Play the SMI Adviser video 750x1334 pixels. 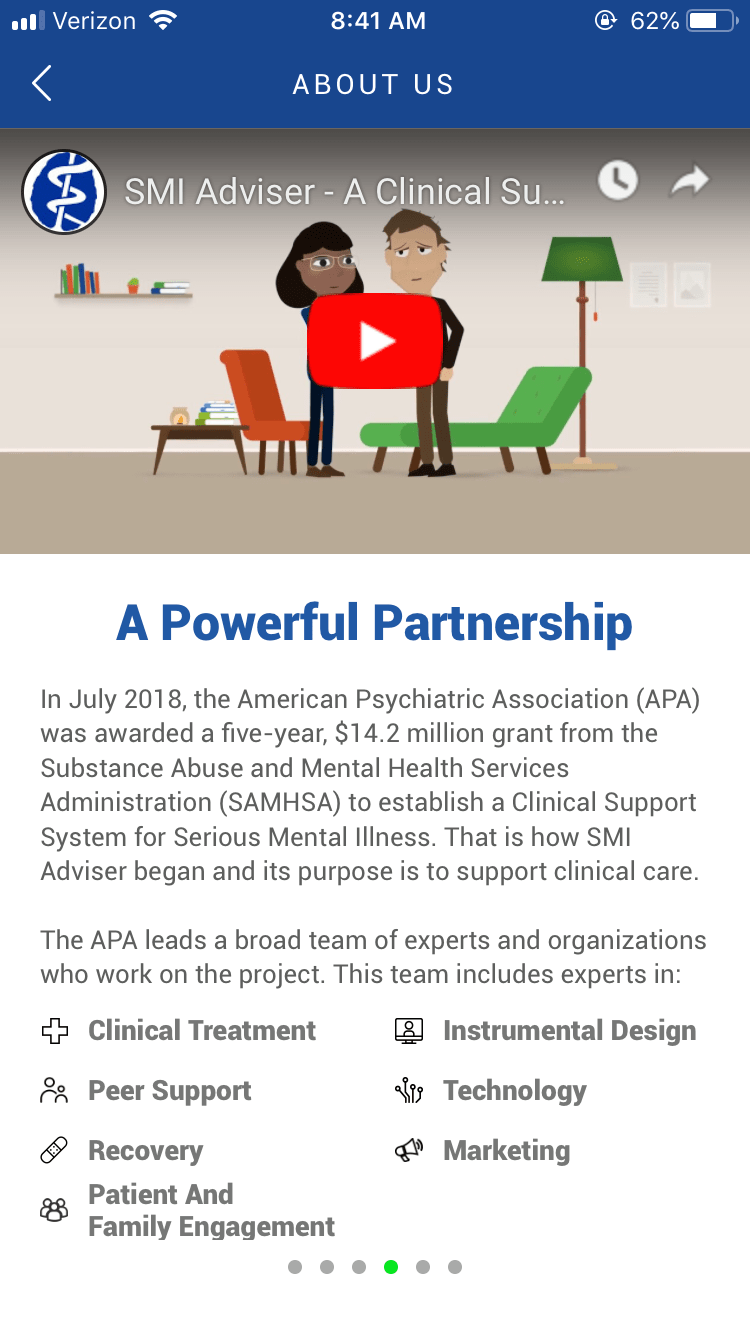[x=375, y=341]
